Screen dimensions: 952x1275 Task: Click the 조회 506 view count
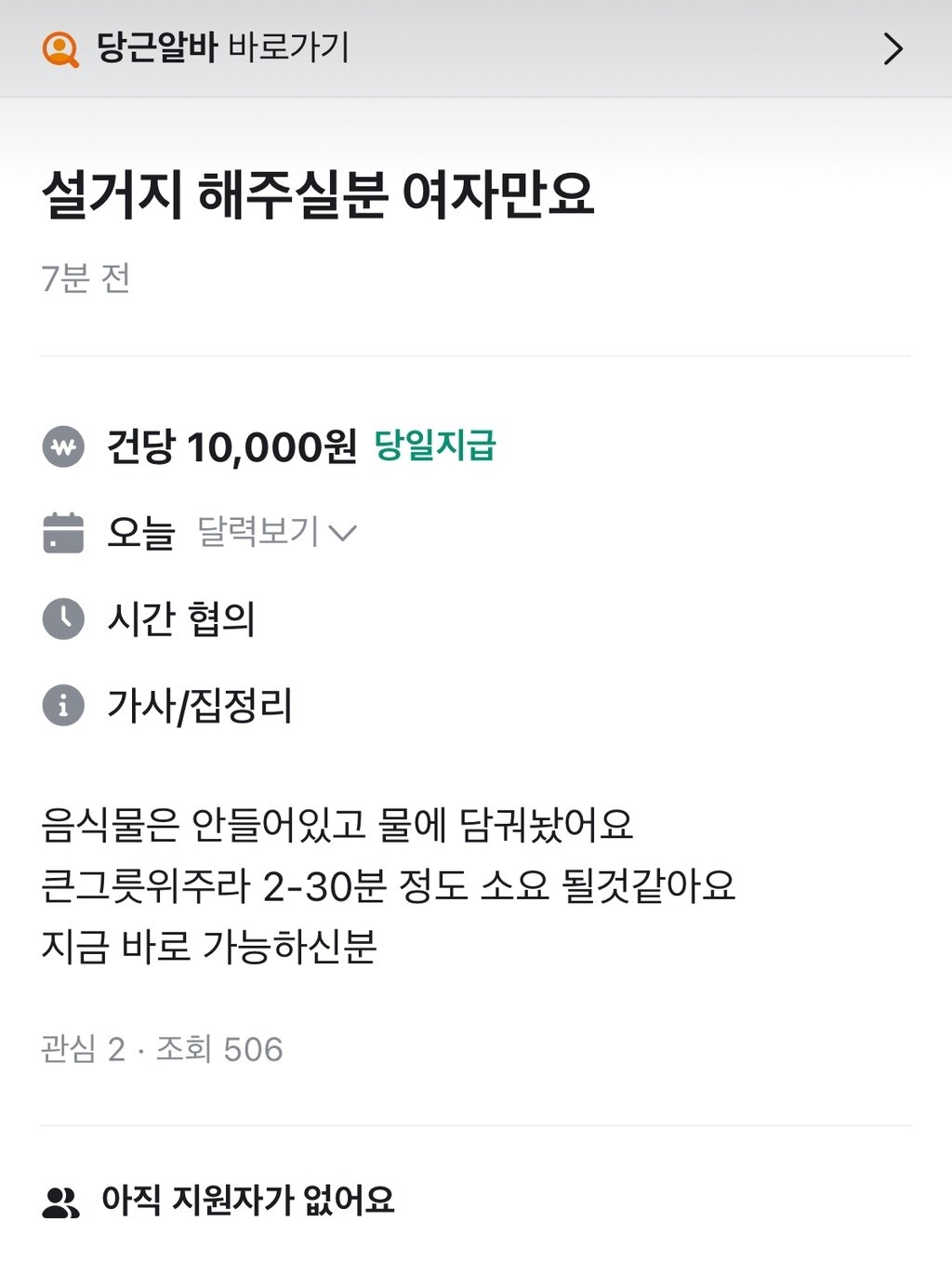point(219,1050)
